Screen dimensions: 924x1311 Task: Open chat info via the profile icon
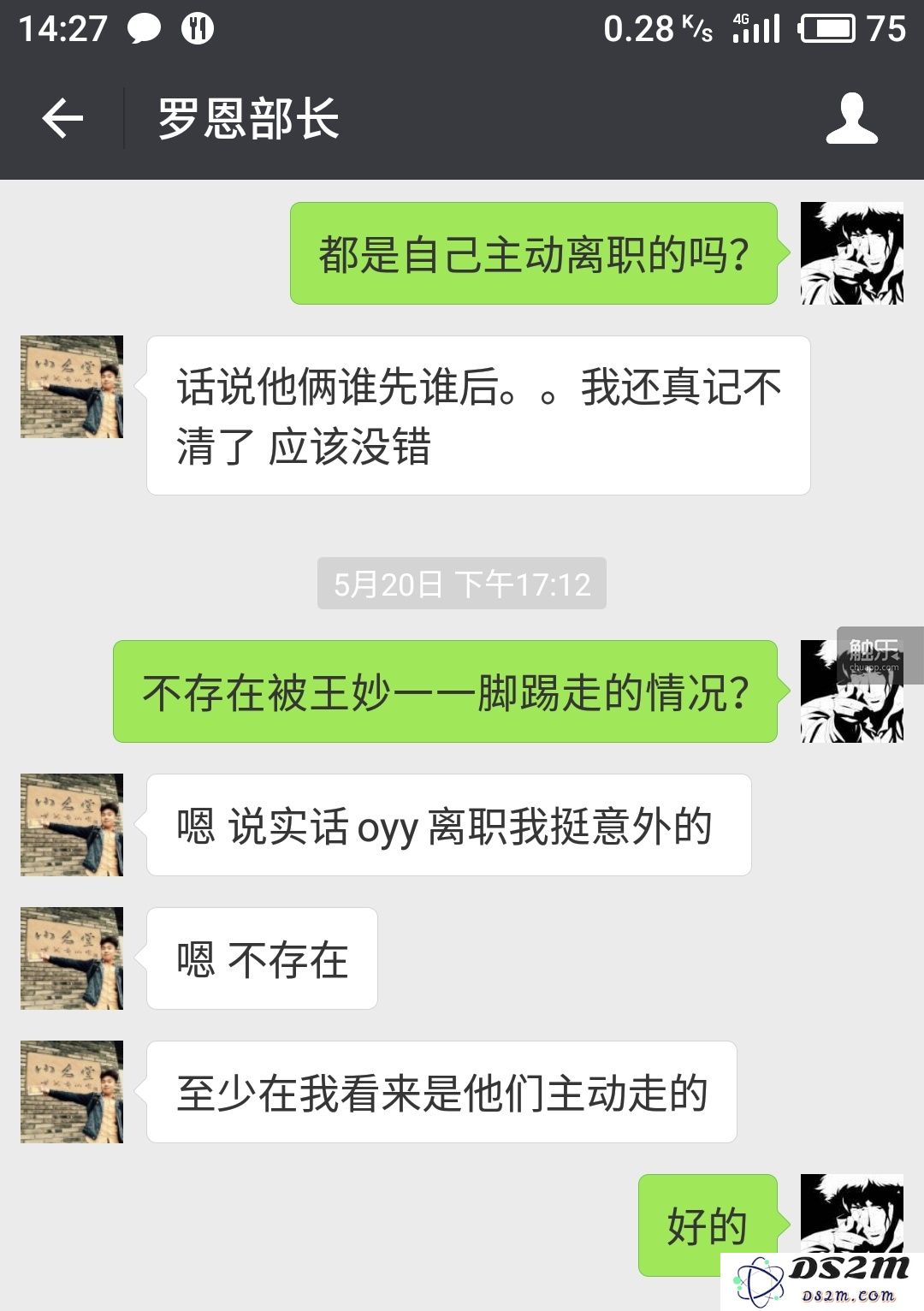coord(851,118)
